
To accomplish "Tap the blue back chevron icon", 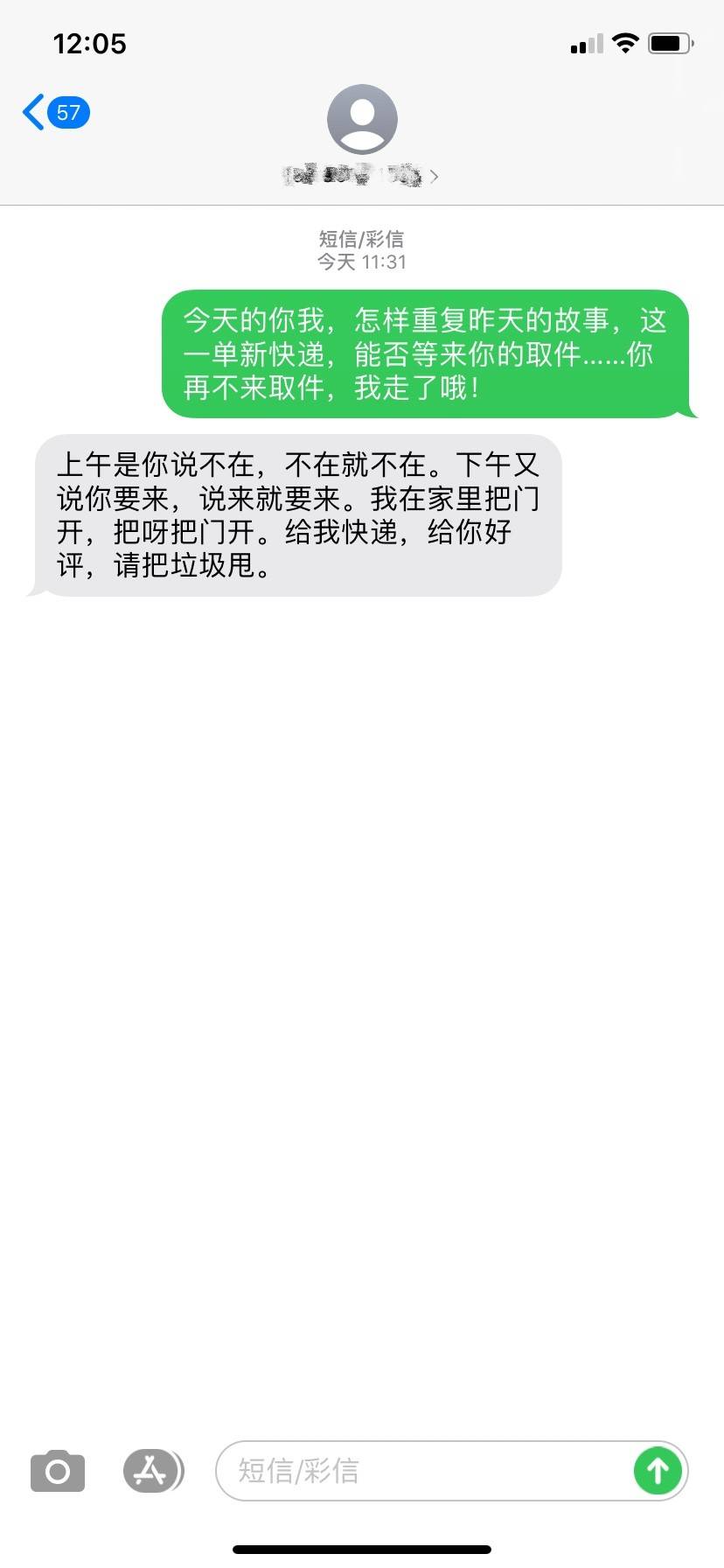I will (31, 112).
